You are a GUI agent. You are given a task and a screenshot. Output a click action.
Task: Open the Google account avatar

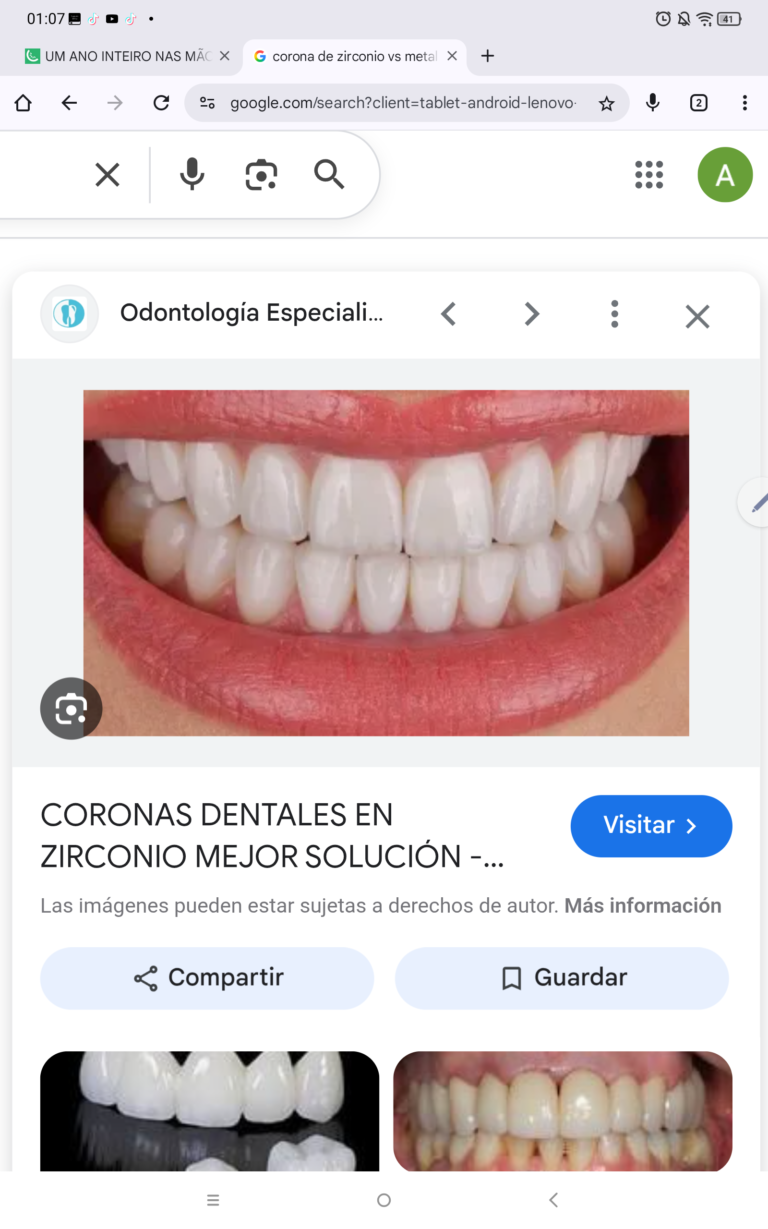pyautogui.click(x=724, y=175)
